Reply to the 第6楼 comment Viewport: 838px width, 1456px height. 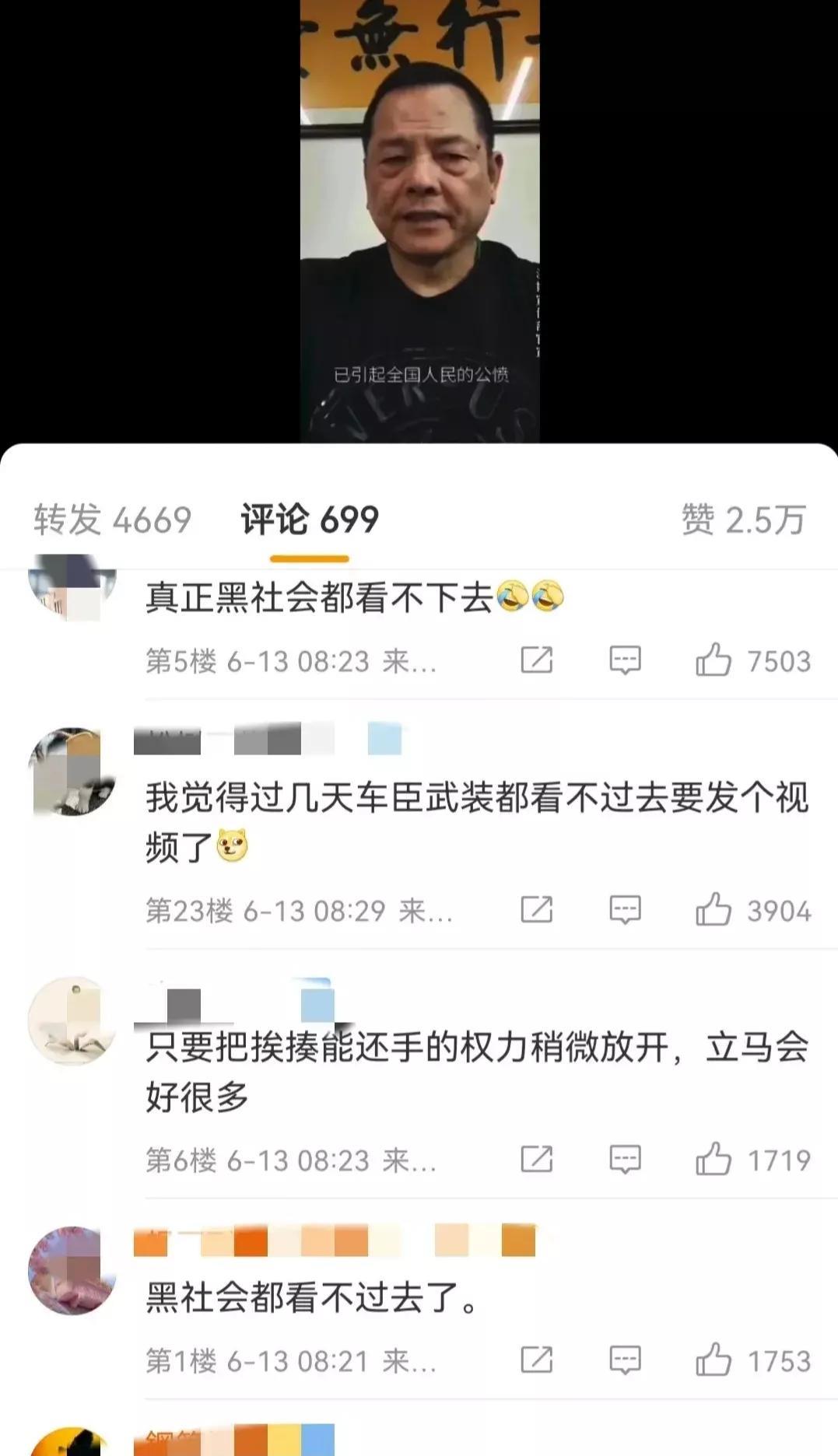point(625,1160)
